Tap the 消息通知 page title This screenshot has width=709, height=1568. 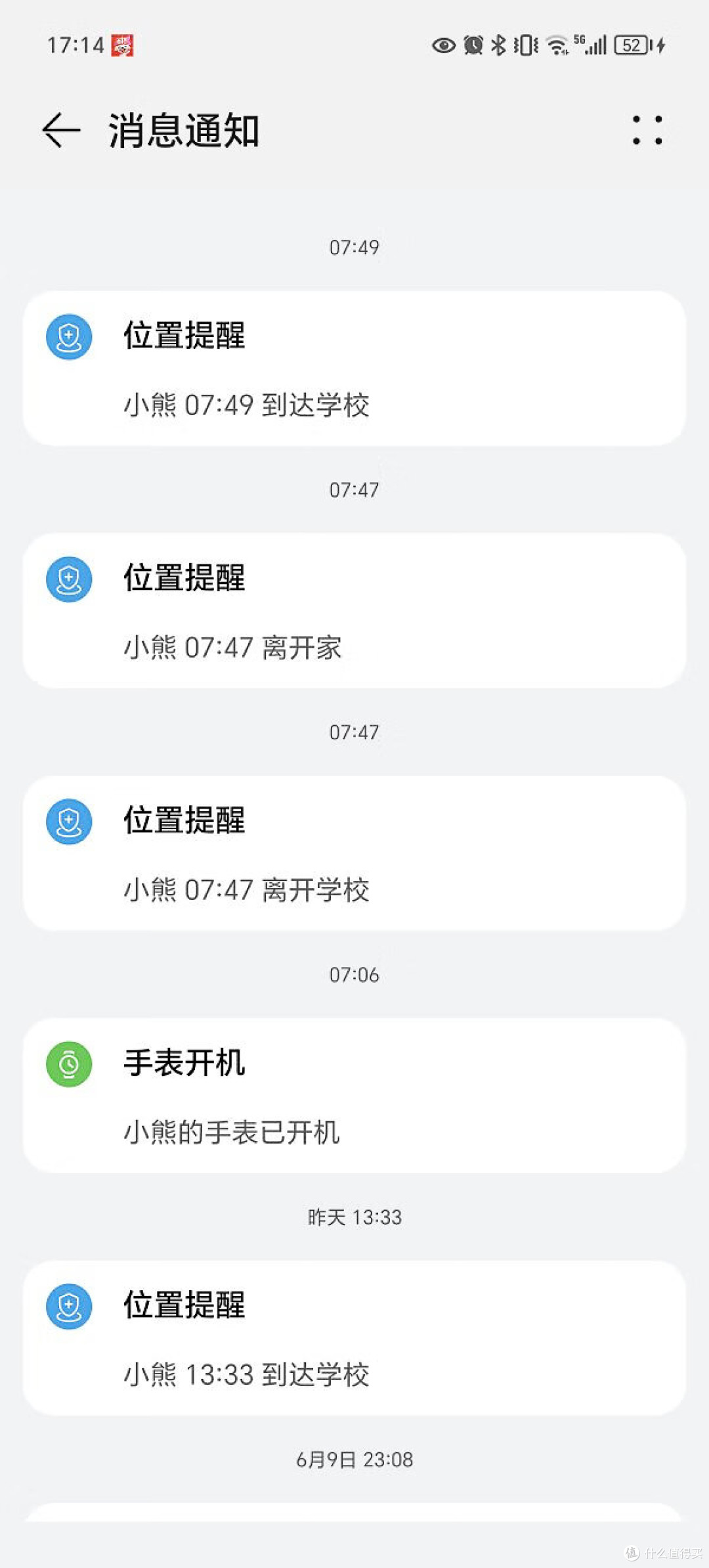pyautogui.click(x=184, y=129)
